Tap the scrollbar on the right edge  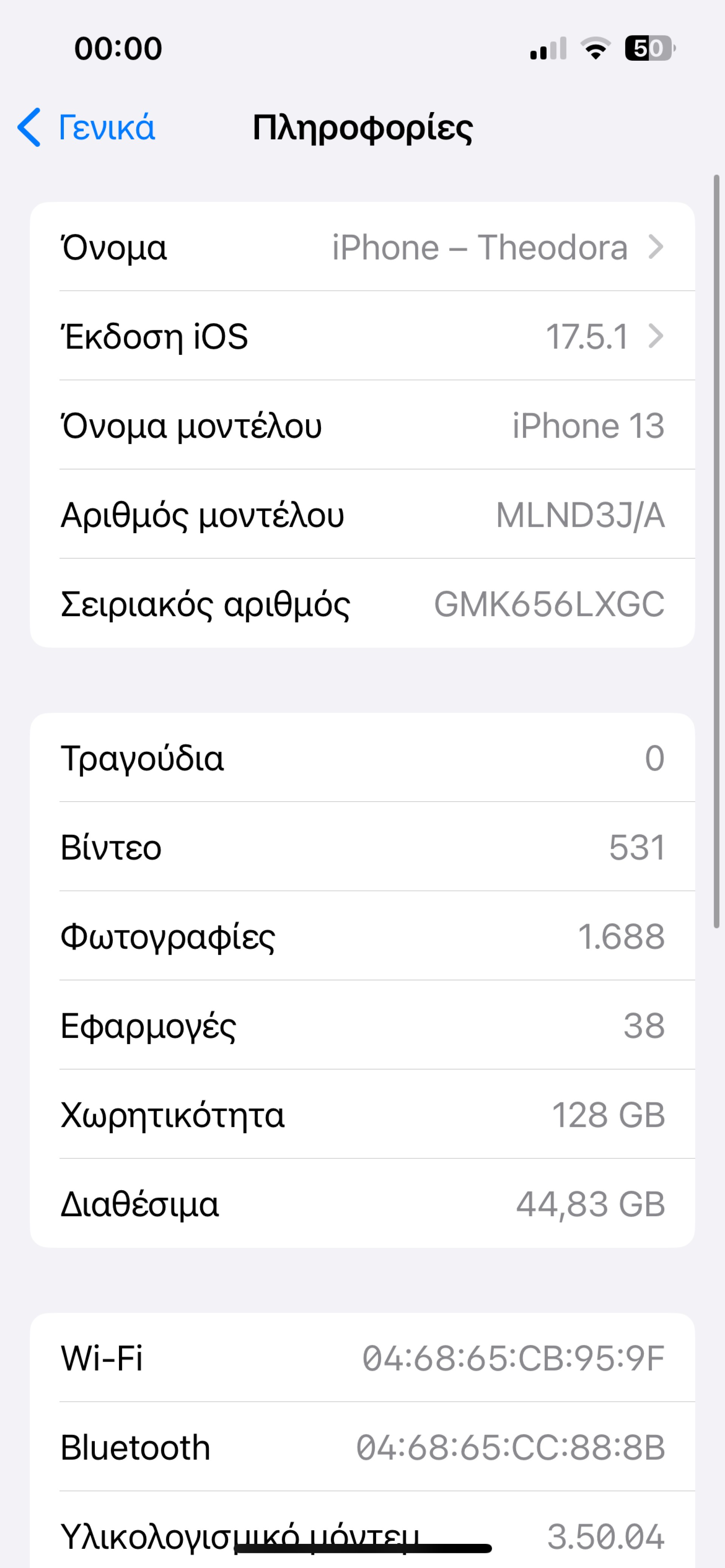(715, 548)
